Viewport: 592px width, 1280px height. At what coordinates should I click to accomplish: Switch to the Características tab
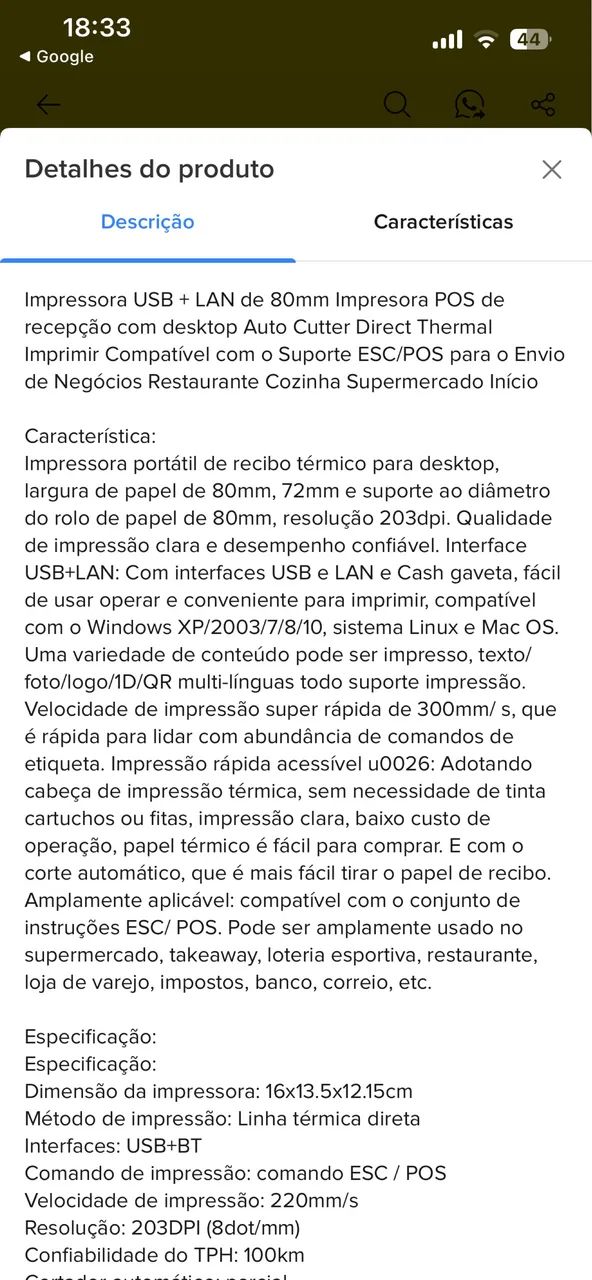click(x=443, y=222)
